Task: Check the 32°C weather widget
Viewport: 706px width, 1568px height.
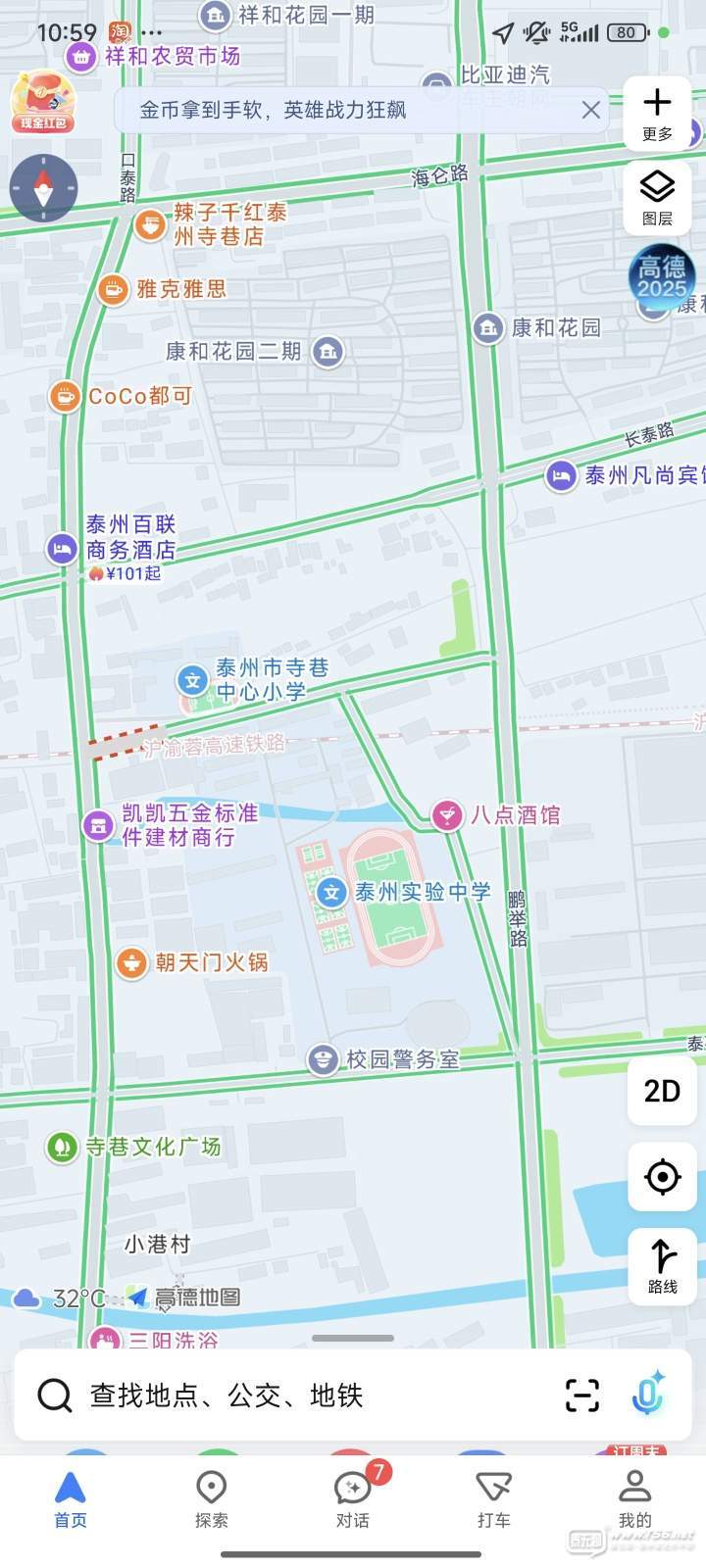Action: point(59,1298)
